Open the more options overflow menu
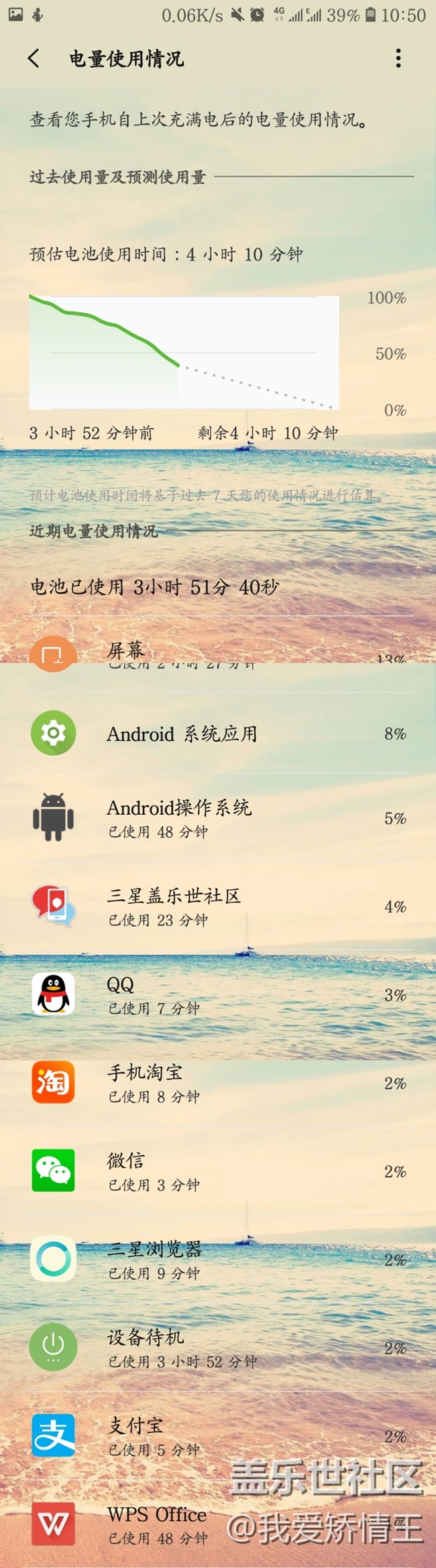Image resolution: width=436 pixels, height=1568 pixels. point(398,59)
